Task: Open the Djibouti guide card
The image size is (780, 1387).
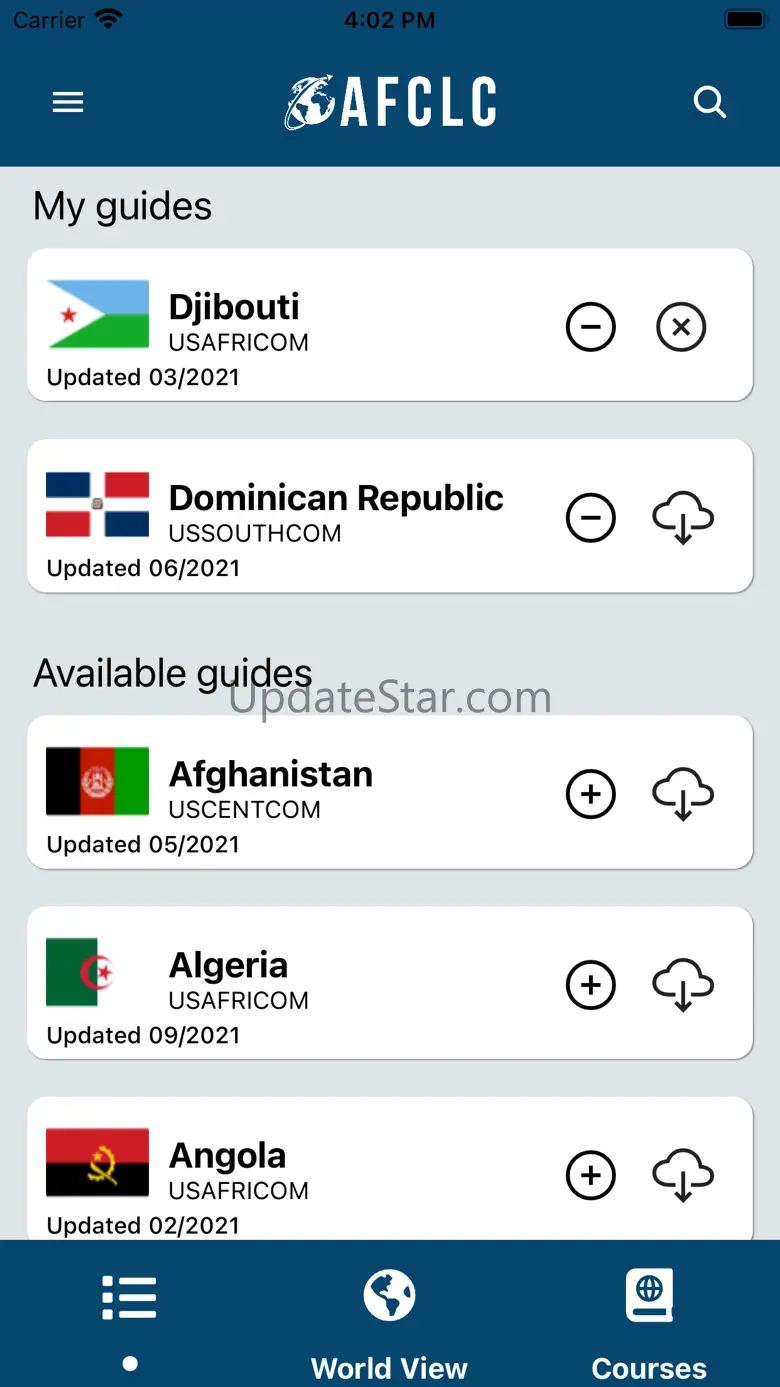Action: click(300, 325)
